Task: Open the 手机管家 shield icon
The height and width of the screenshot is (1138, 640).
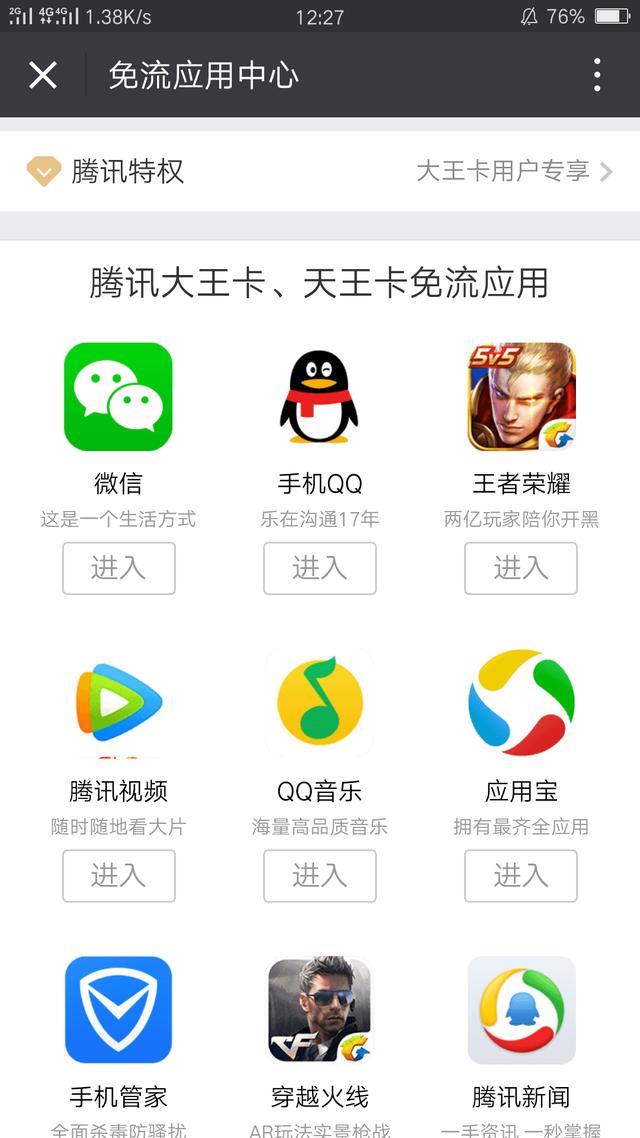Action: tap(119, 1010)
